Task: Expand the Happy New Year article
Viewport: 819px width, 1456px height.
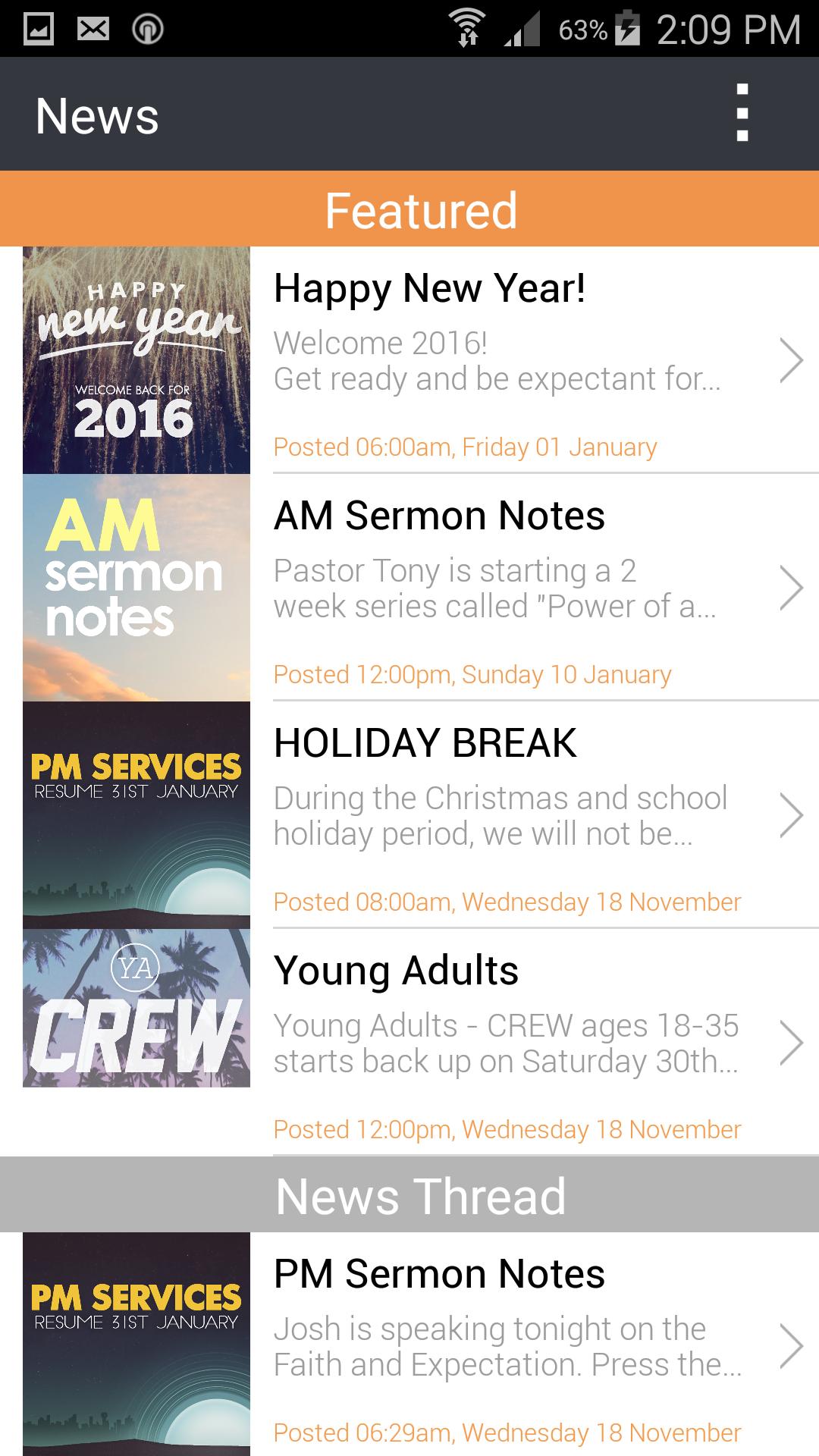Action: click(500, 356)
